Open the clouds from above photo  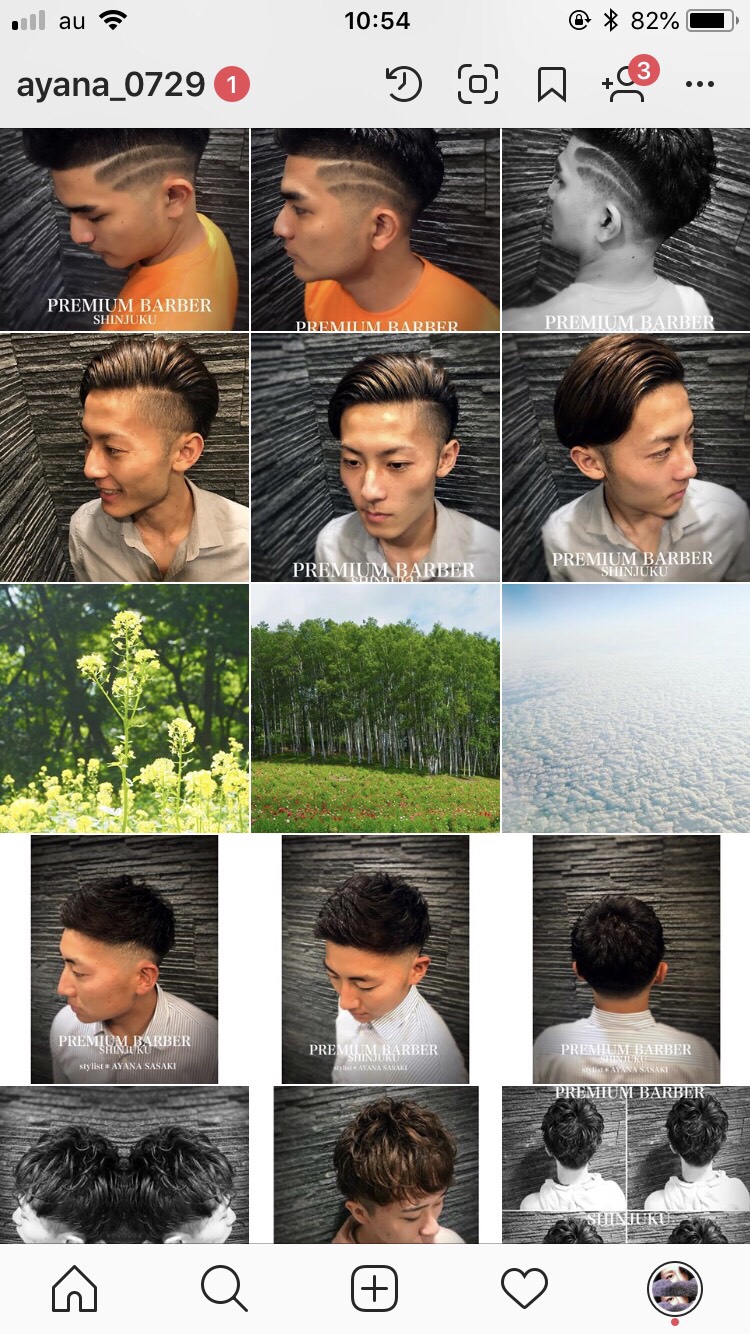point(626,708)
